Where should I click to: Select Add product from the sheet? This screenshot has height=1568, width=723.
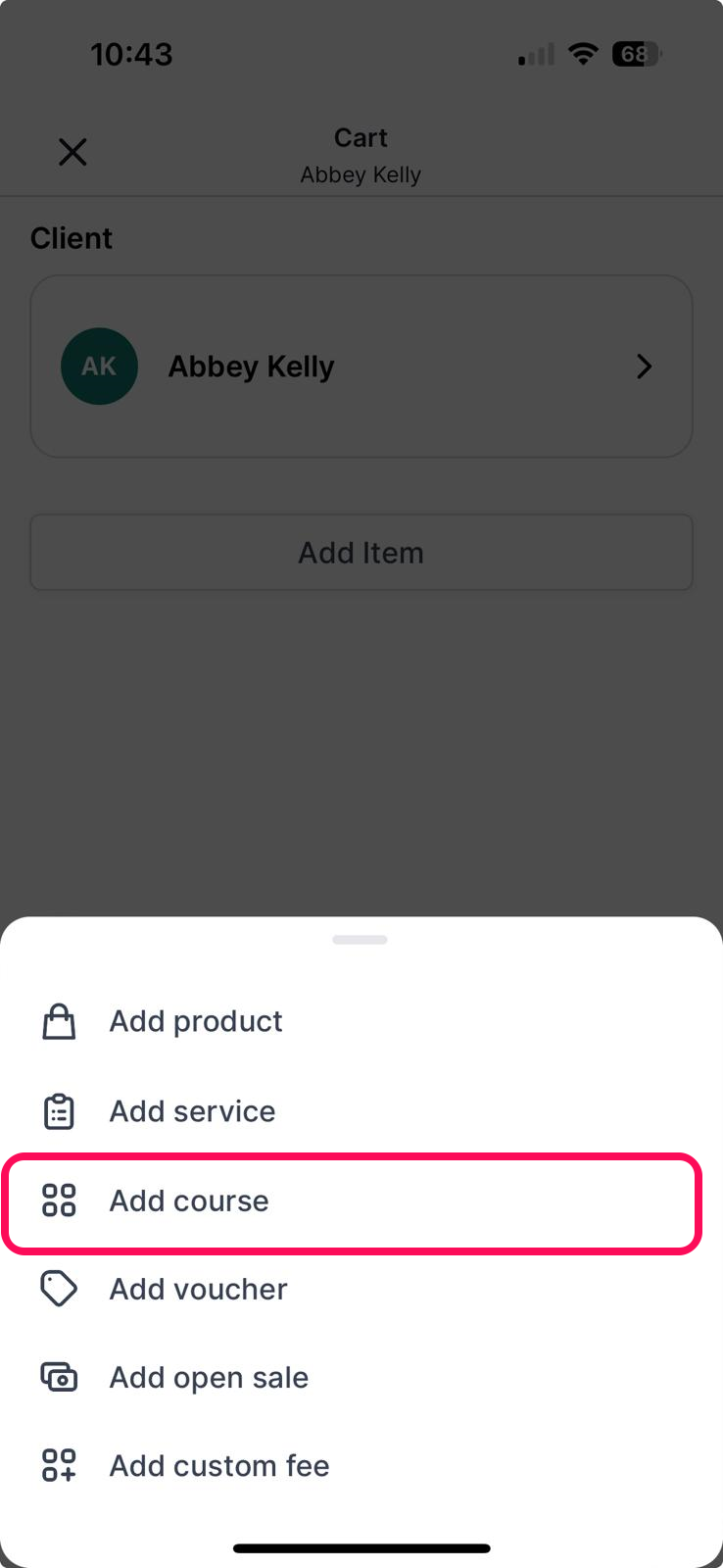196,1021
